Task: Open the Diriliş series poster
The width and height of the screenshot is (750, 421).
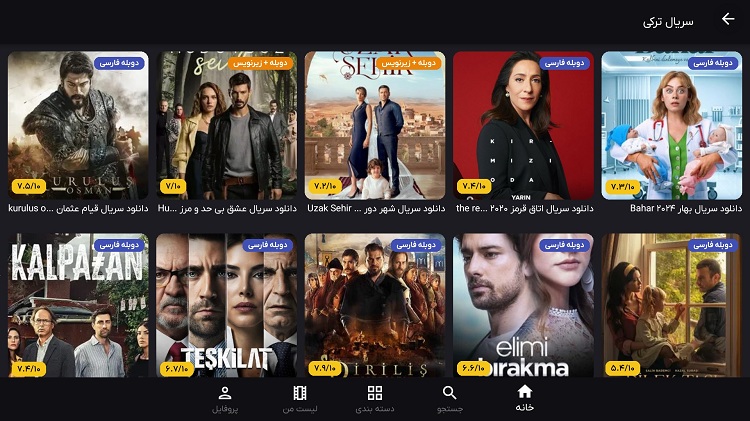Action: tap(375, 305)
